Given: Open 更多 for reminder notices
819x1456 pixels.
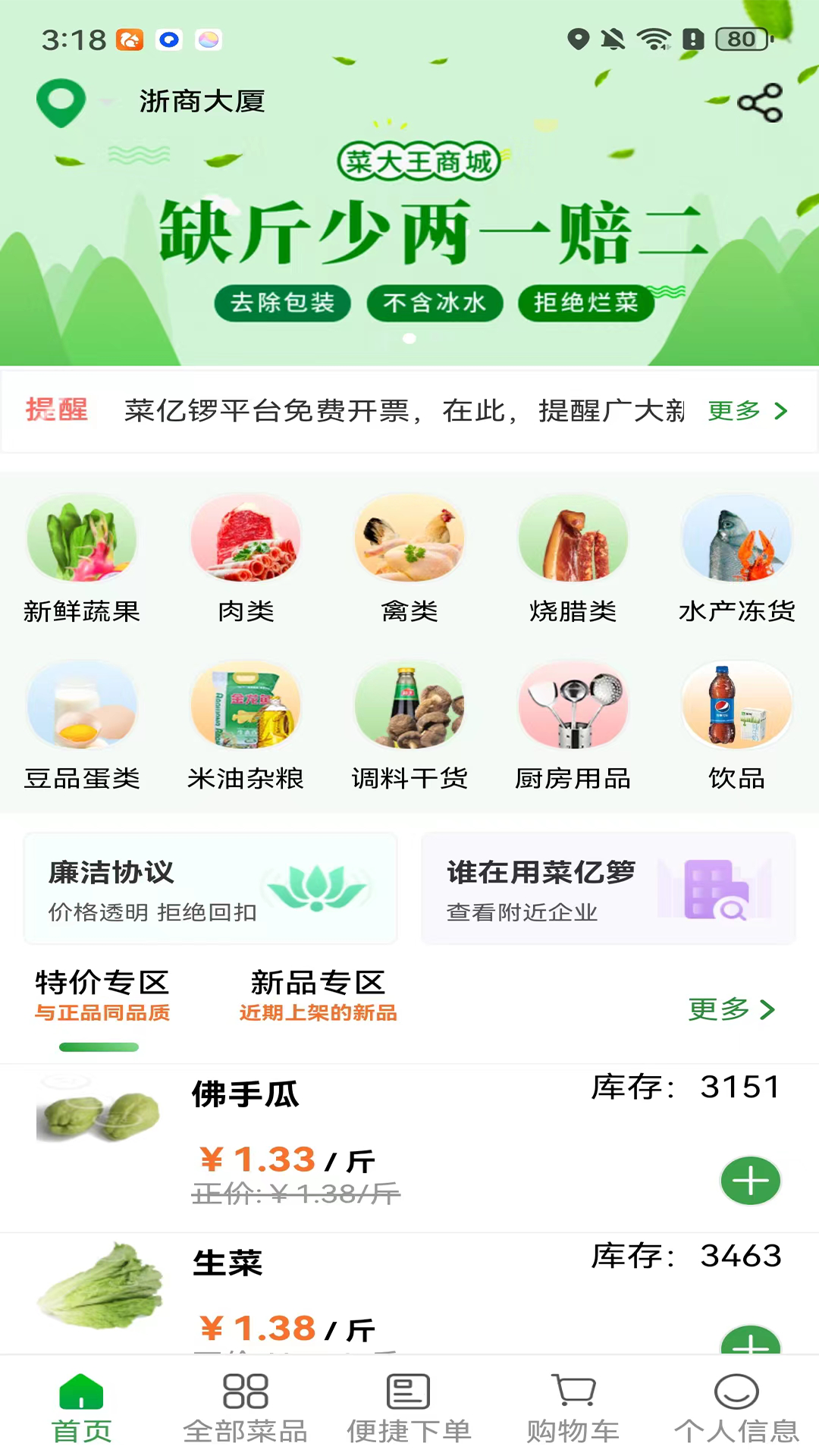Looking at the screenshot, I should point(747,411).
